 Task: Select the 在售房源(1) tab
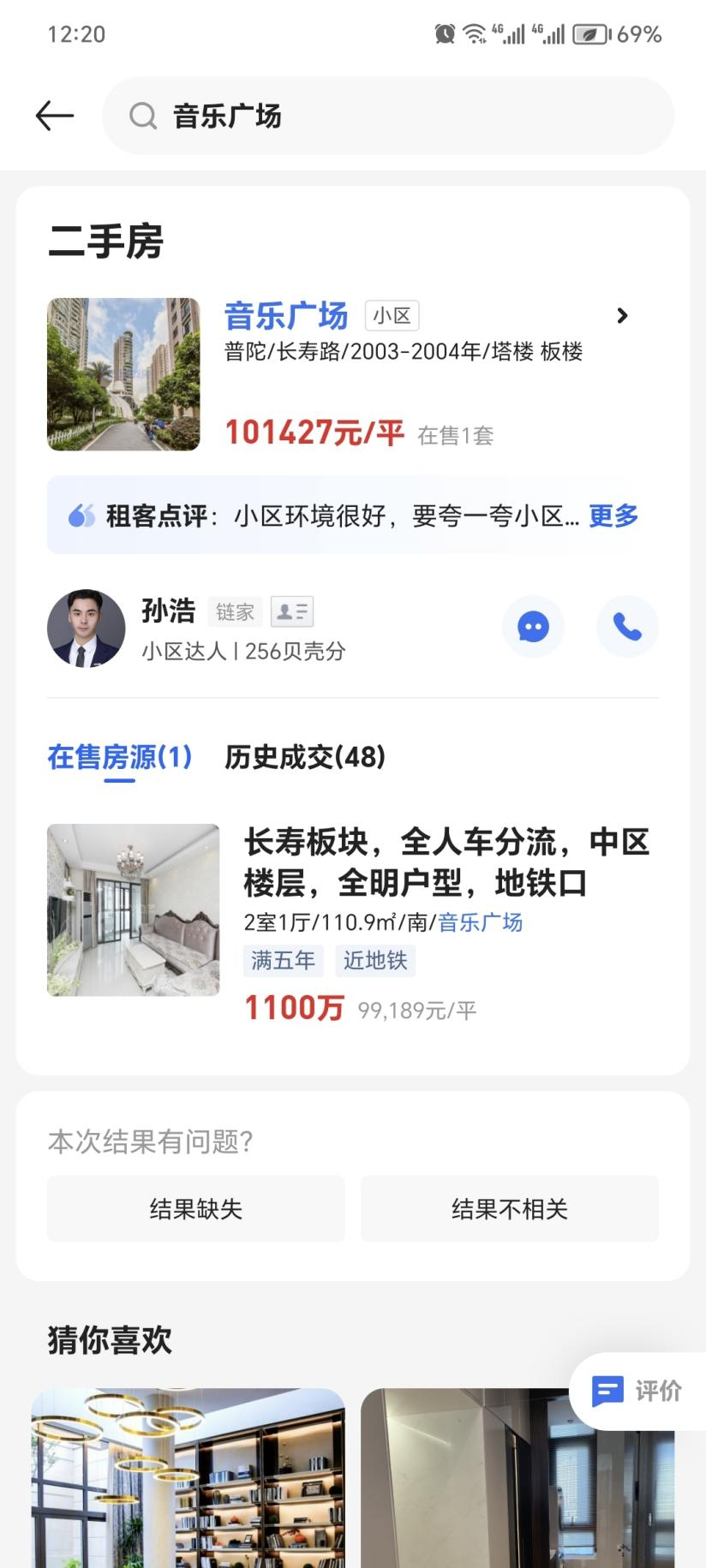118,757
